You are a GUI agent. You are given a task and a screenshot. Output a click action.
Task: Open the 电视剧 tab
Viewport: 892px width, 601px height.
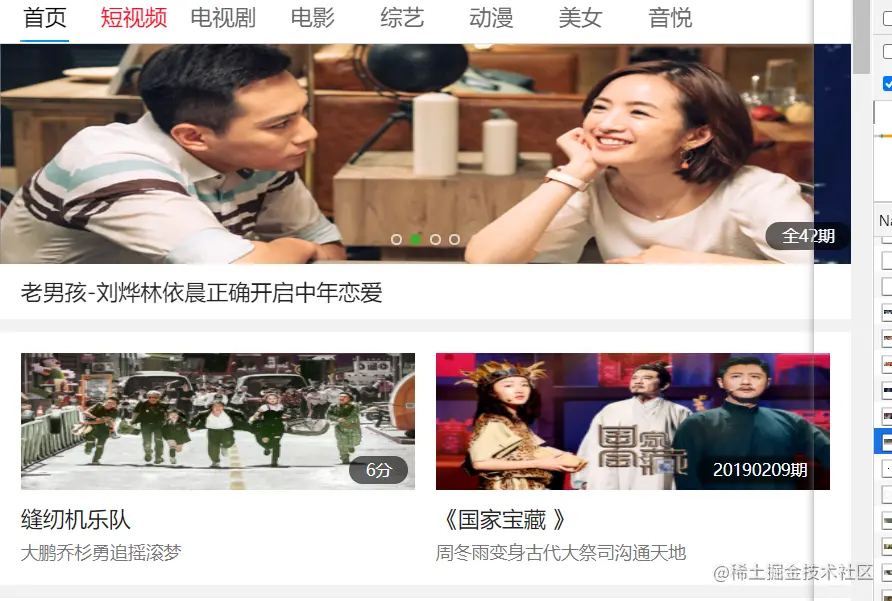click(223, 18)
